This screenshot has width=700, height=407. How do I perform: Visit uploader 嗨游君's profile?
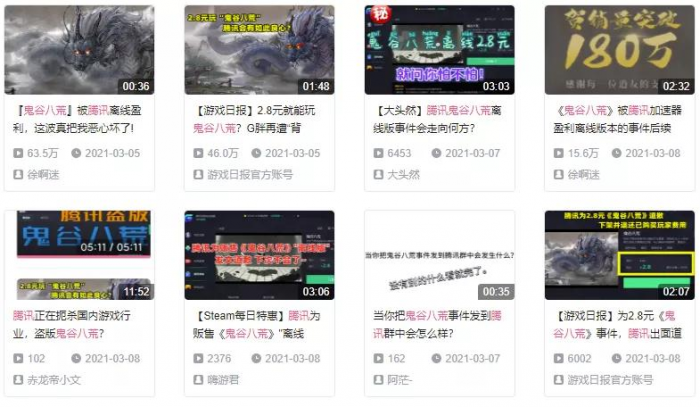(227, 380)
